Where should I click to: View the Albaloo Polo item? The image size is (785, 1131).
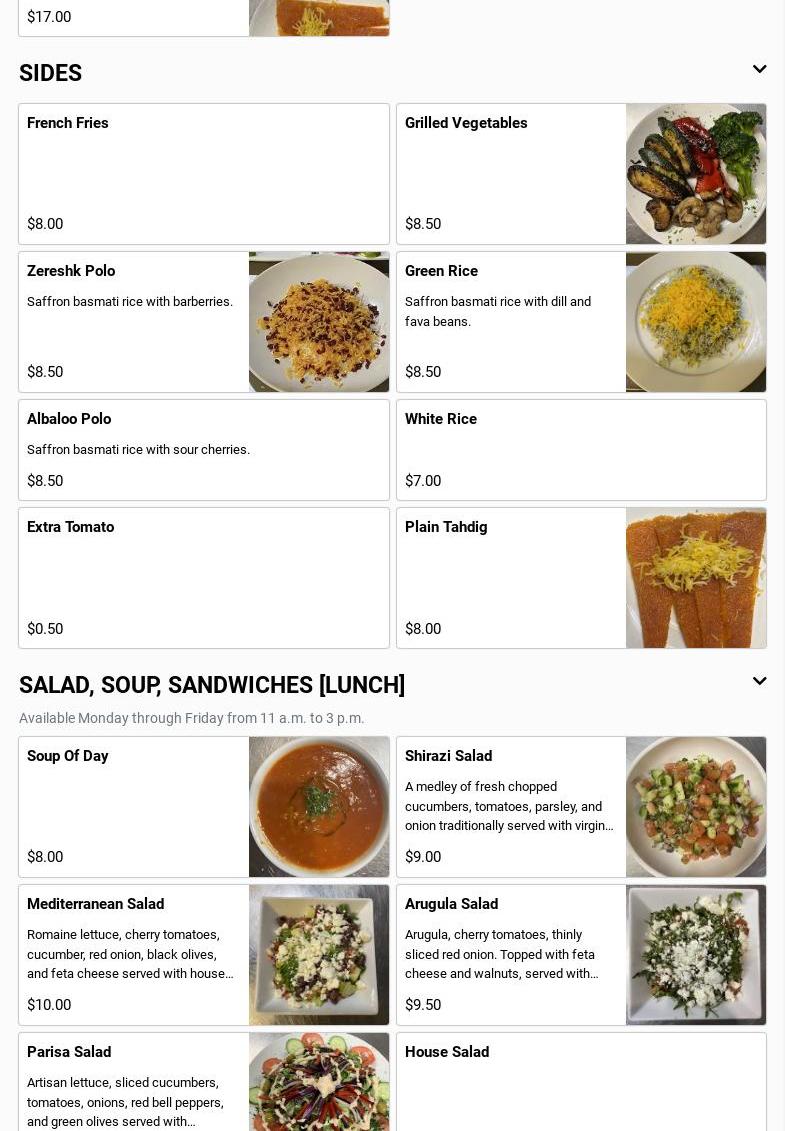coord(203,450)
